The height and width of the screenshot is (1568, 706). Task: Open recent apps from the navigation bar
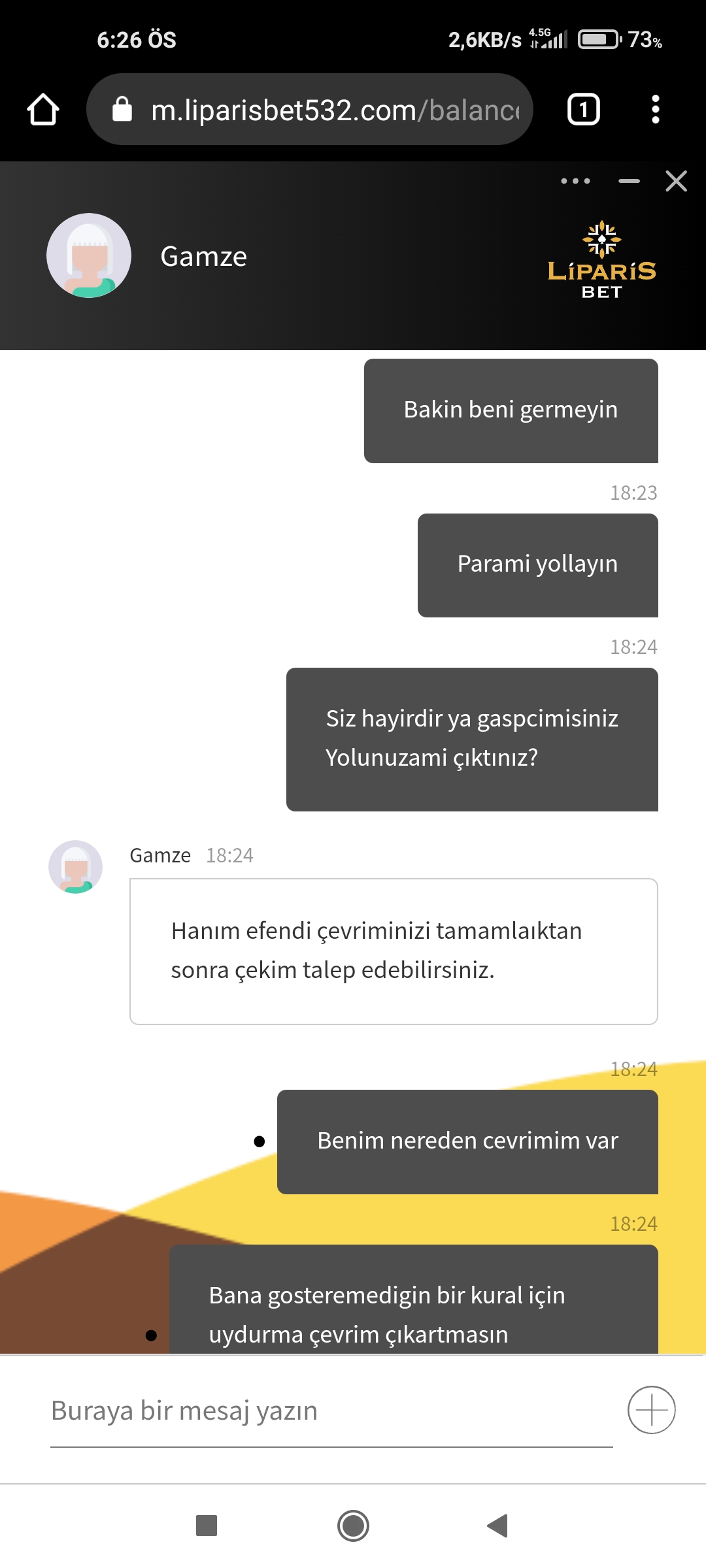(x=207, y=1526)
